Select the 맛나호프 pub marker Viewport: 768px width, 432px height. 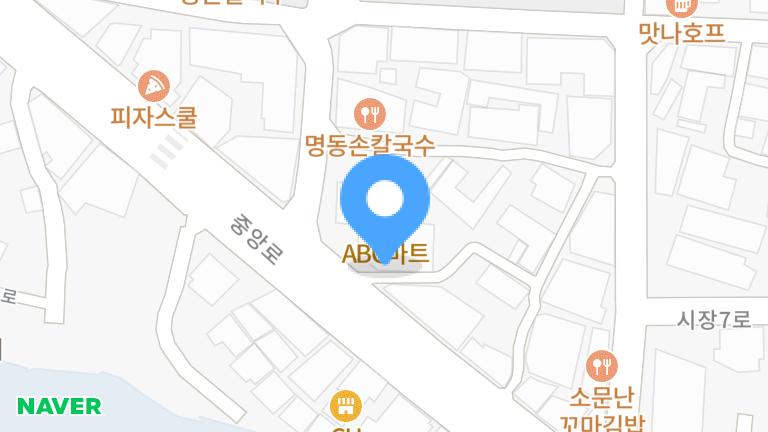click(681, 7)
